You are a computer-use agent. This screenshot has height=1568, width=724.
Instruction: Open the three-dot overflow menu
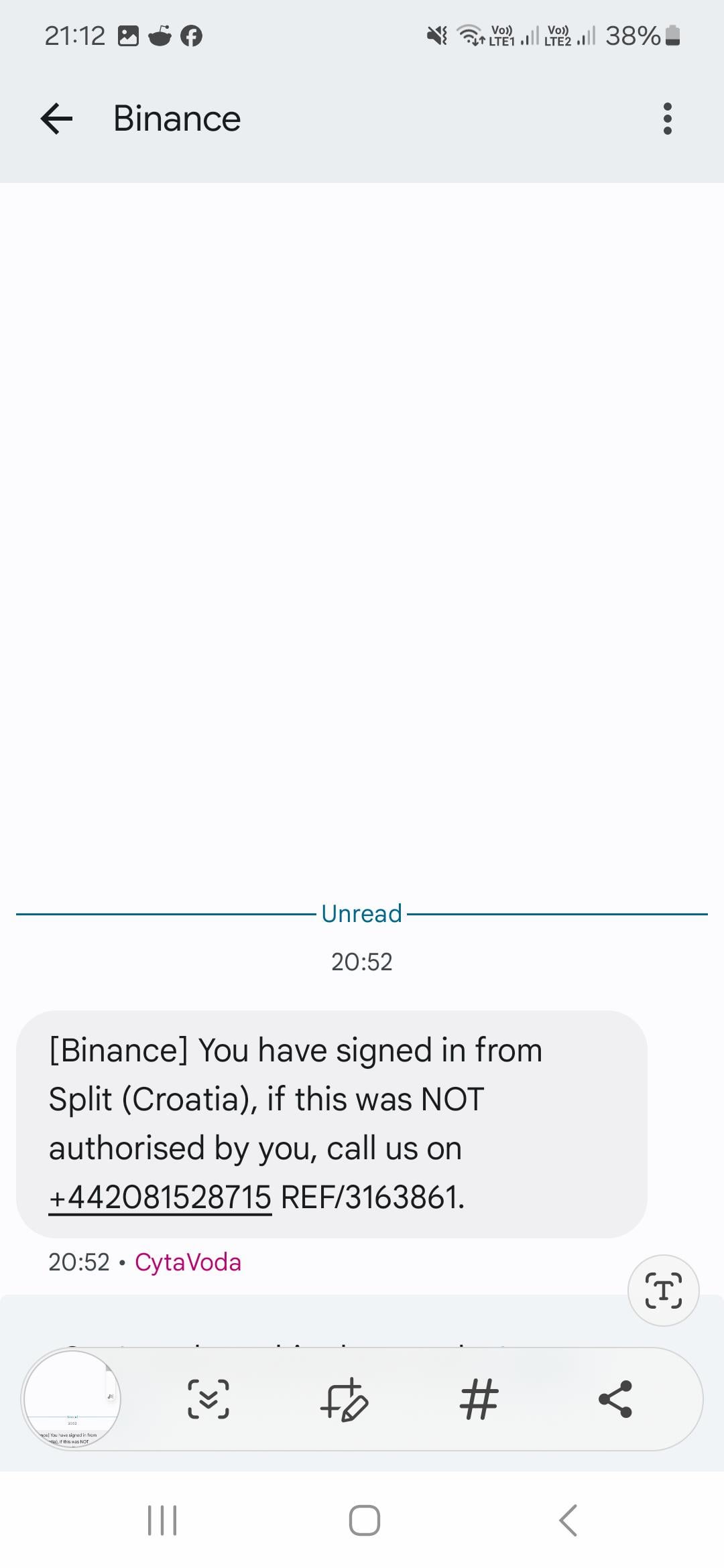tap(667, 119)
